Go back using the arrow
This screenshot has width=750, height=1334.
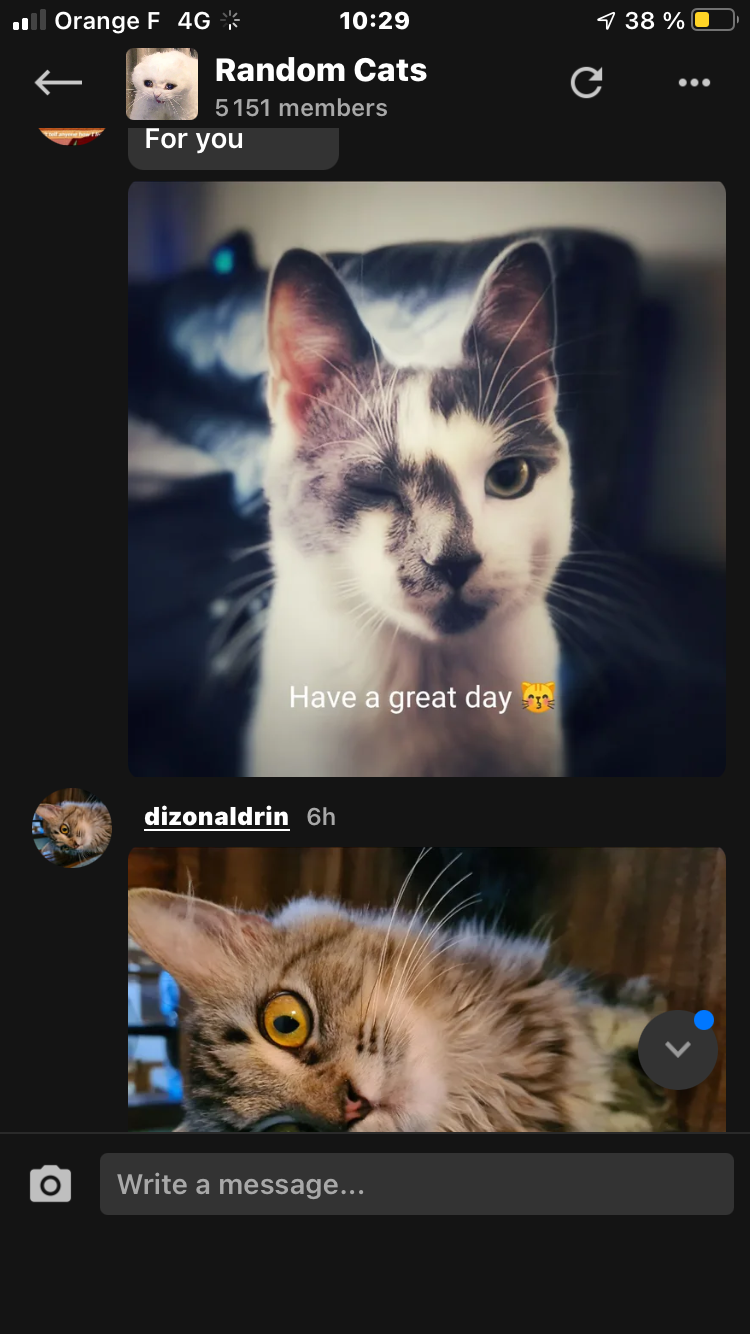(x=58, y=83)
